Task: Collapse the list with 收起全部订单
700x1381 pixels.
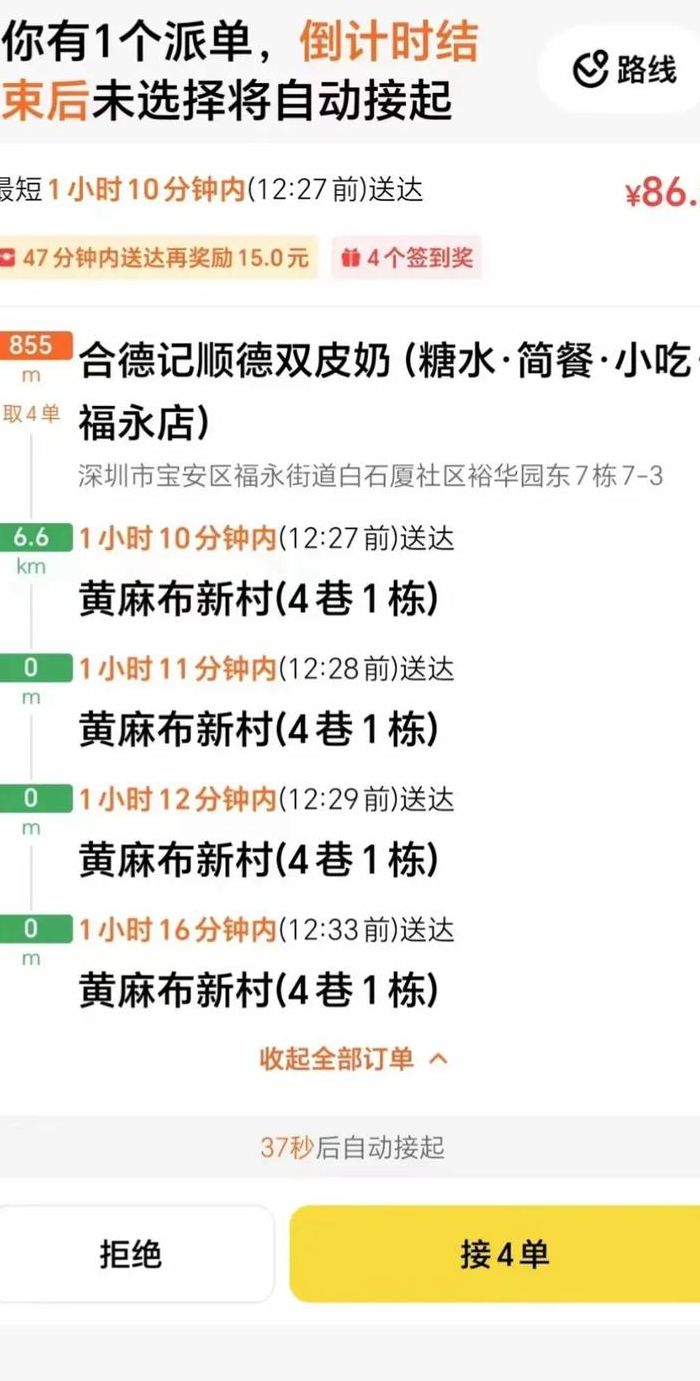Action: click(354, 1059)
